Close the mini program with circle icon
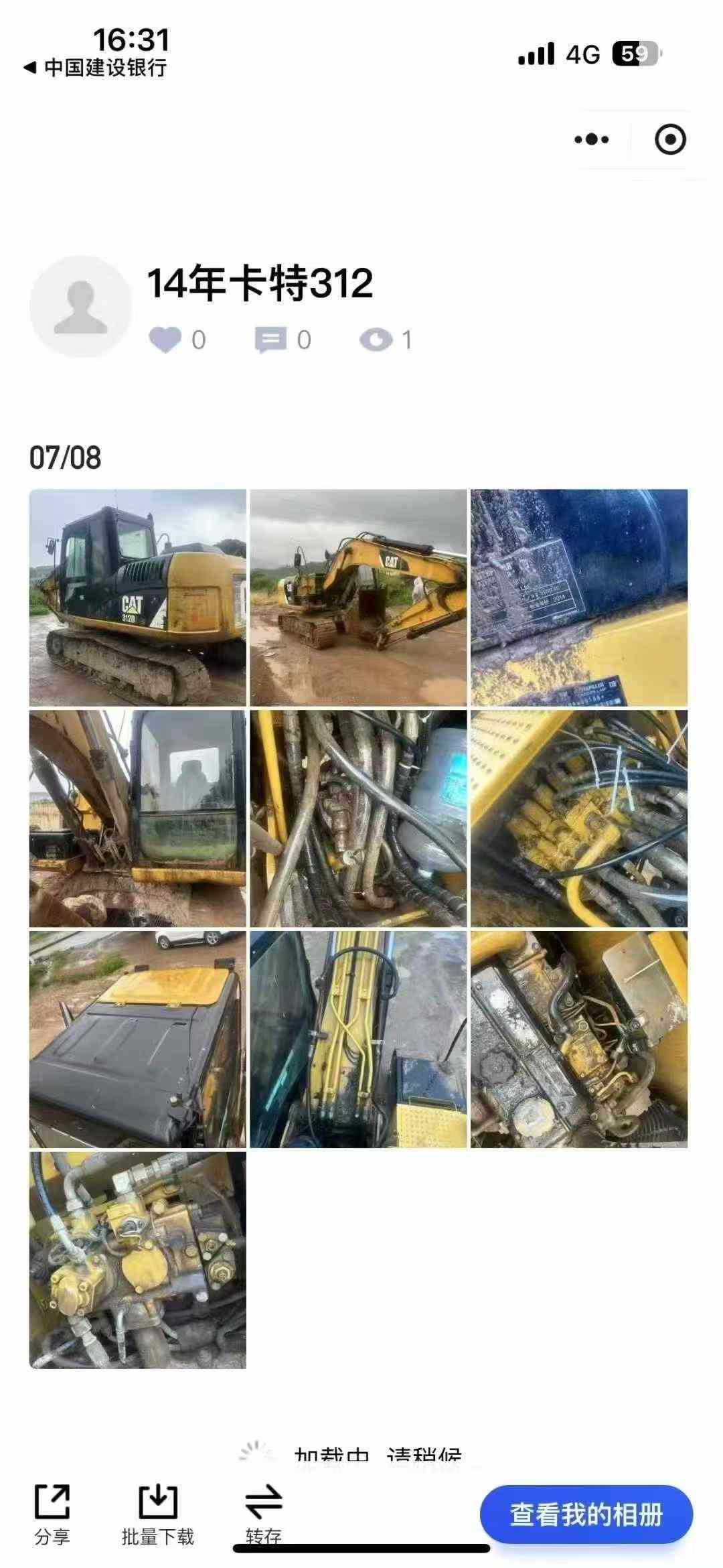This screenshot has height=1568, width=723. point(670,139)
